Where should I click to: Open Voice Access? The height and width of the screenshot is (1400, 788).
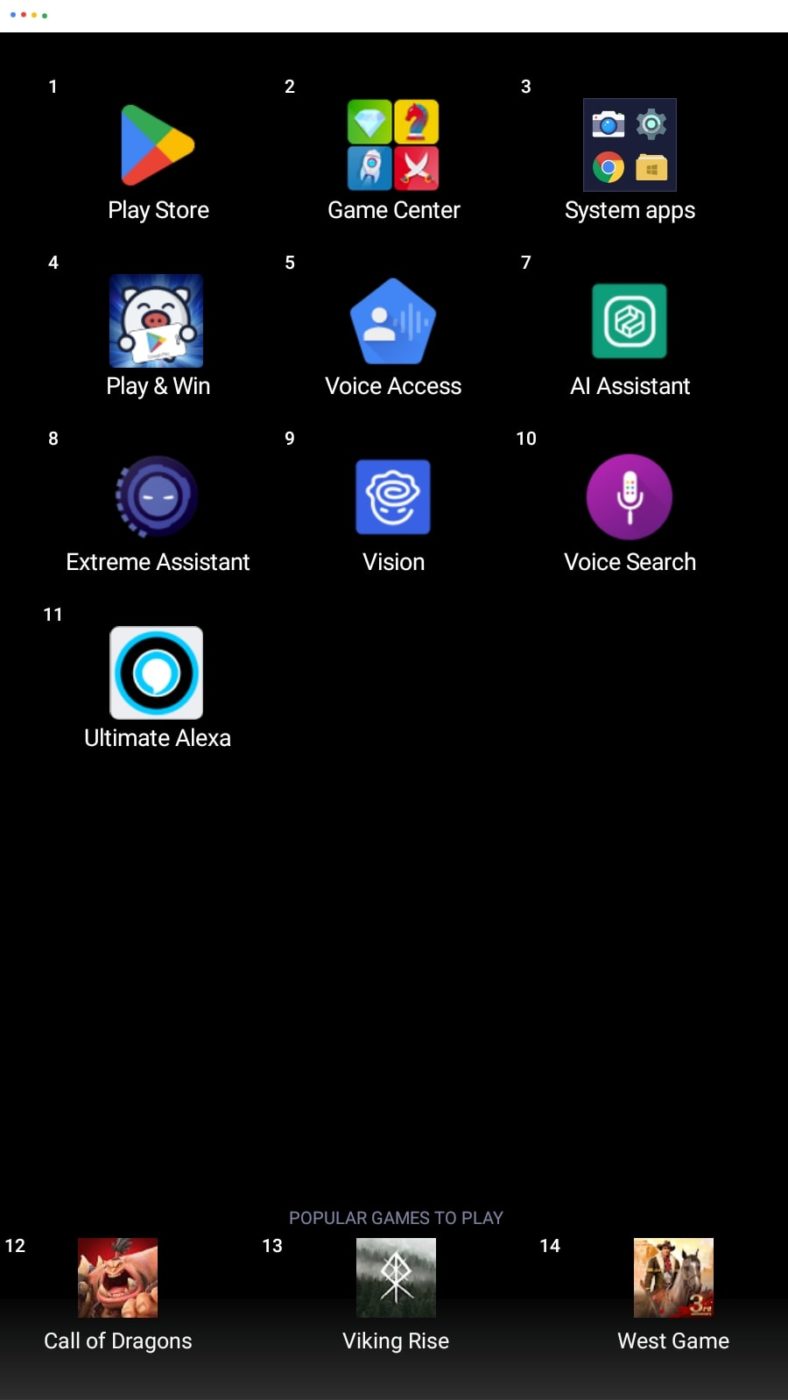click(x=393, y=321)
